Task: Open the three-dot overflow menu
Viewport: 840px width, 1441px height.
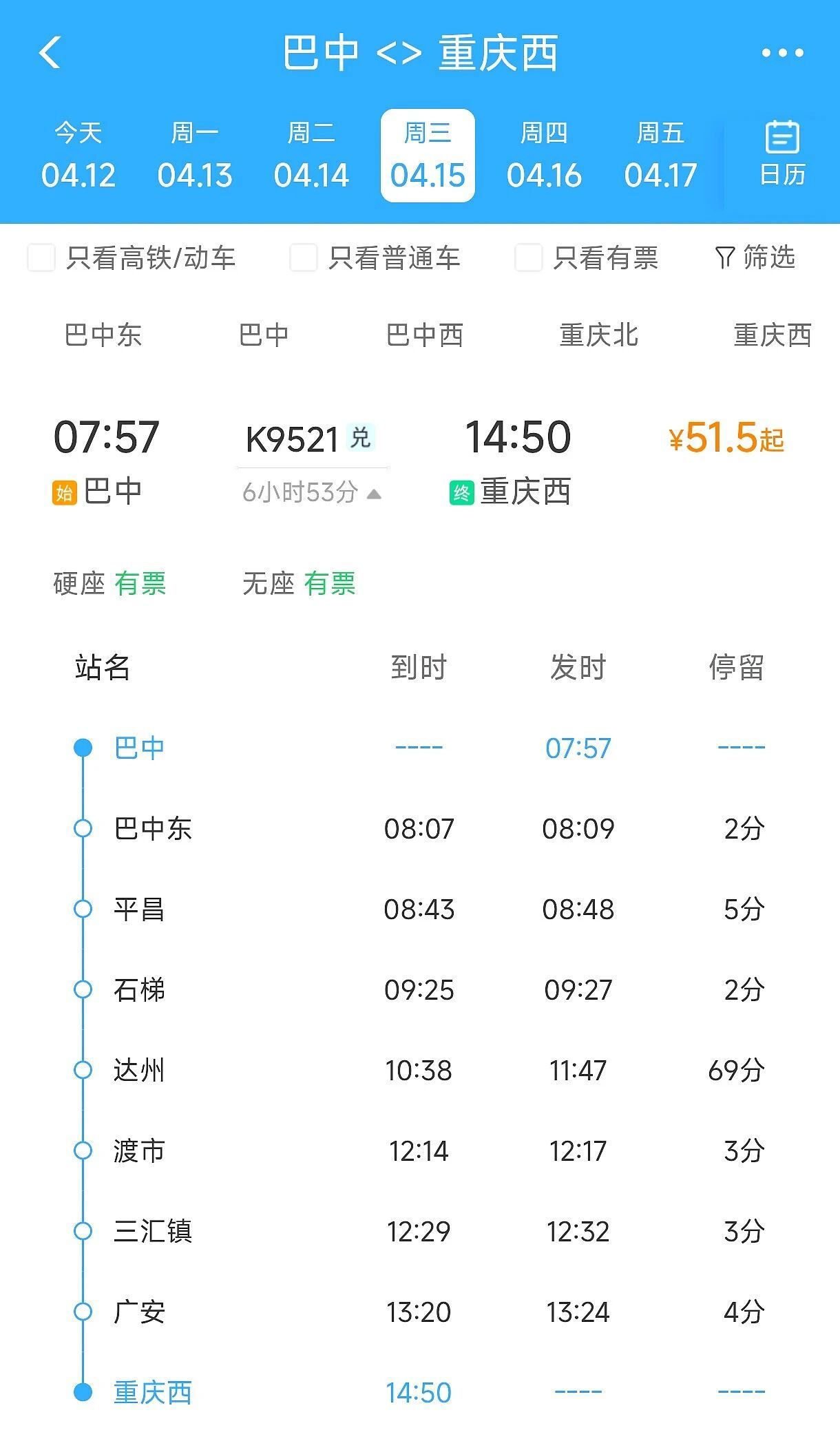Action: (782, 53)
